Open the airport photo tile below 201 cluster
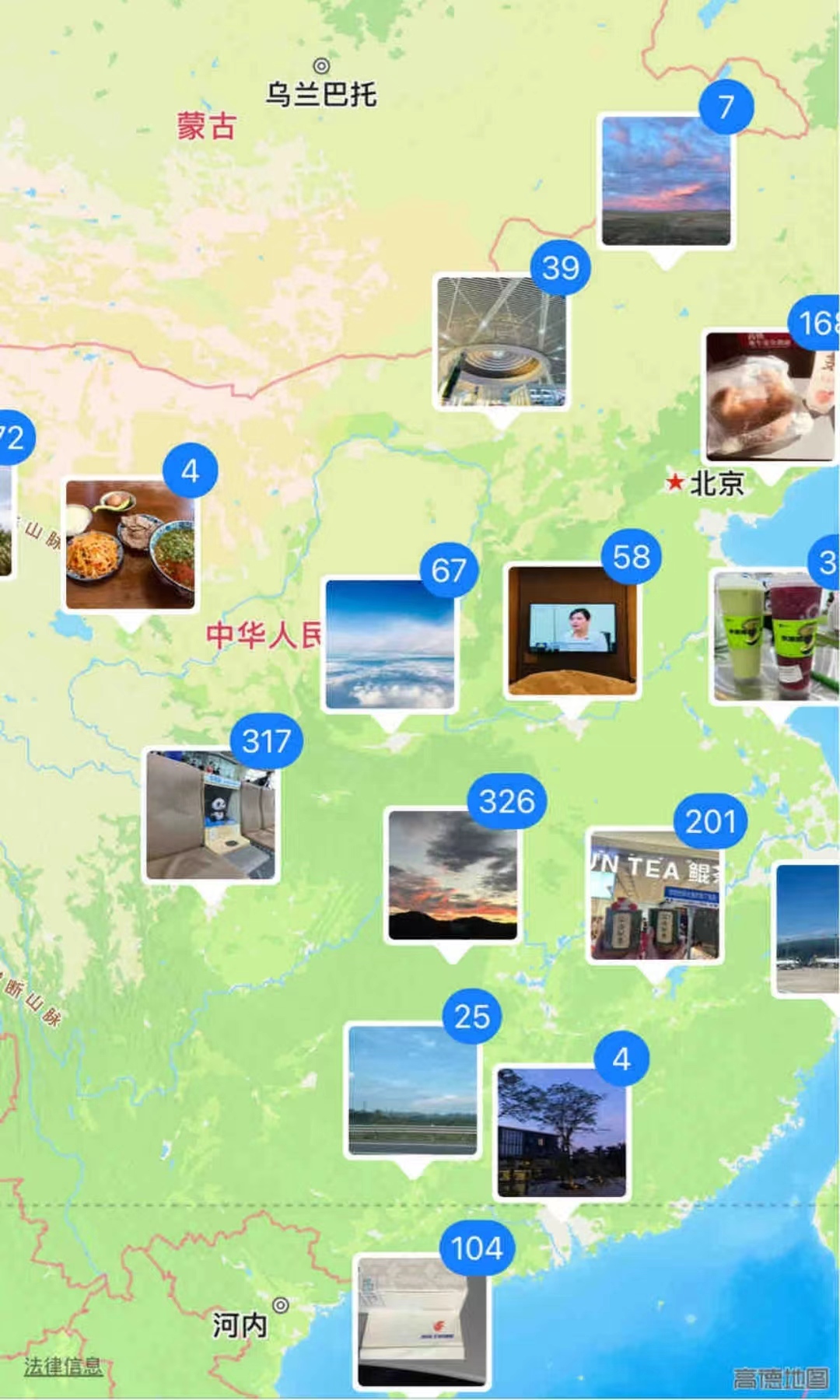The height and width of the screenshot is (1400, 840). 807,929
